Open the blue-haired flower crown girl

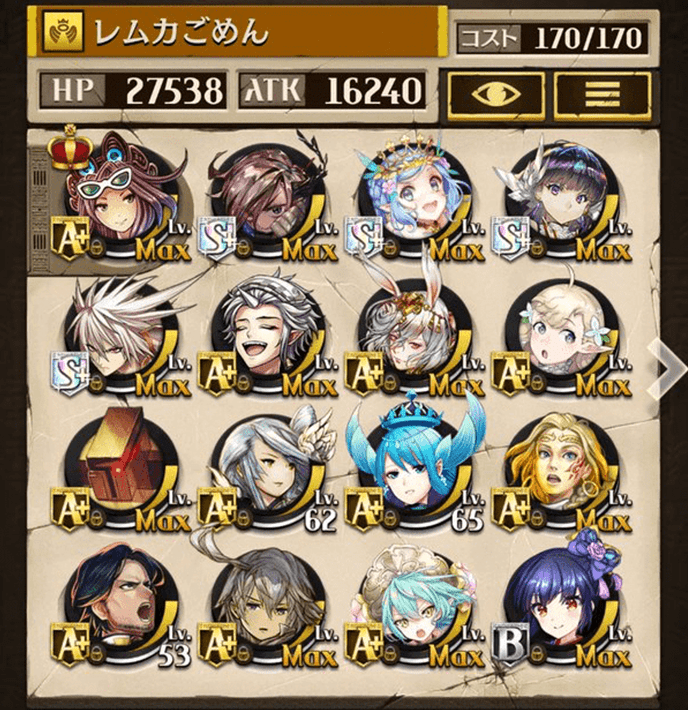(410, 198)
